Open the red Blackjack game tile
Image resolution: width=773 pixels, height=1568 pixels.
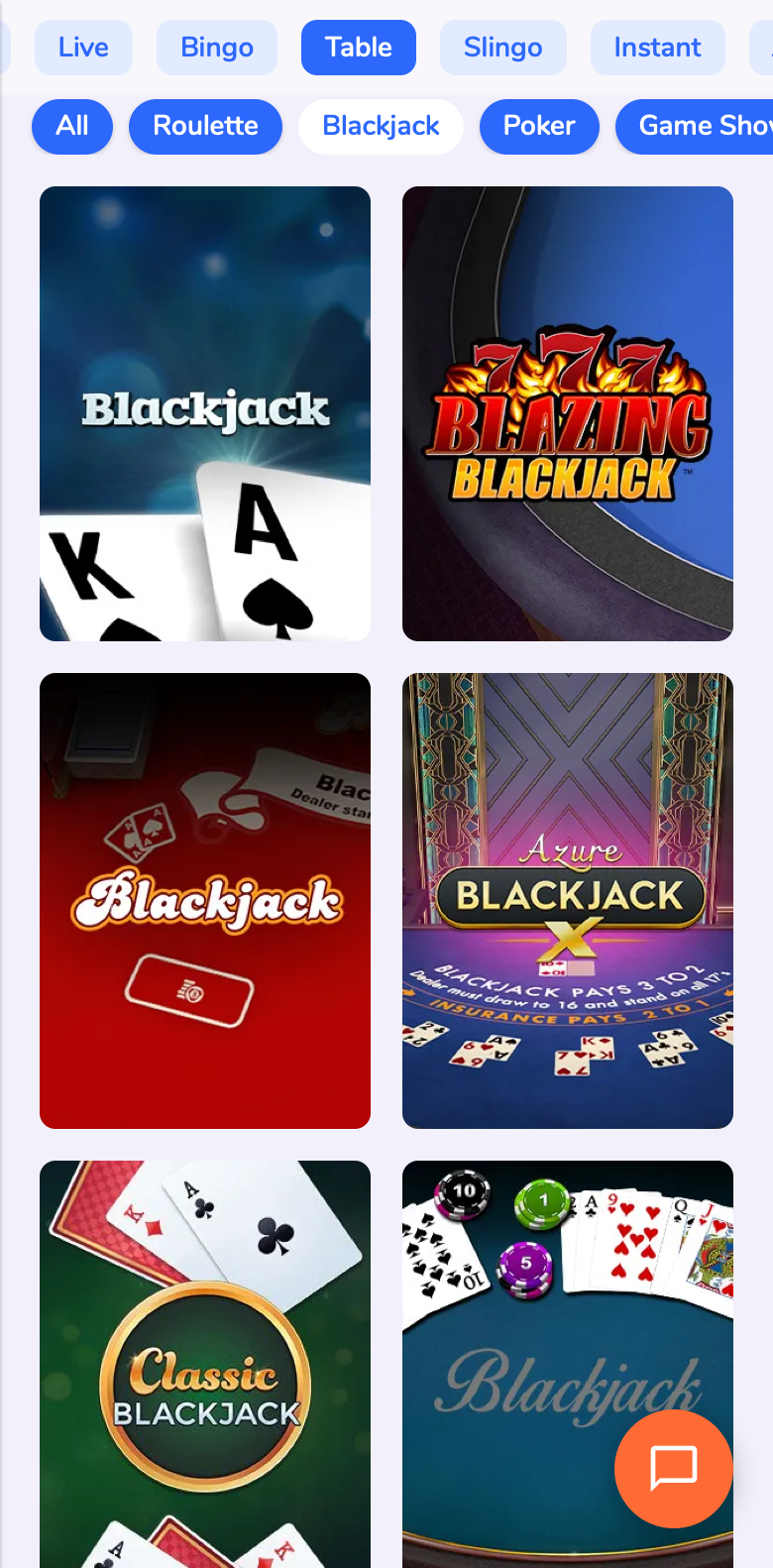point(205,901)
